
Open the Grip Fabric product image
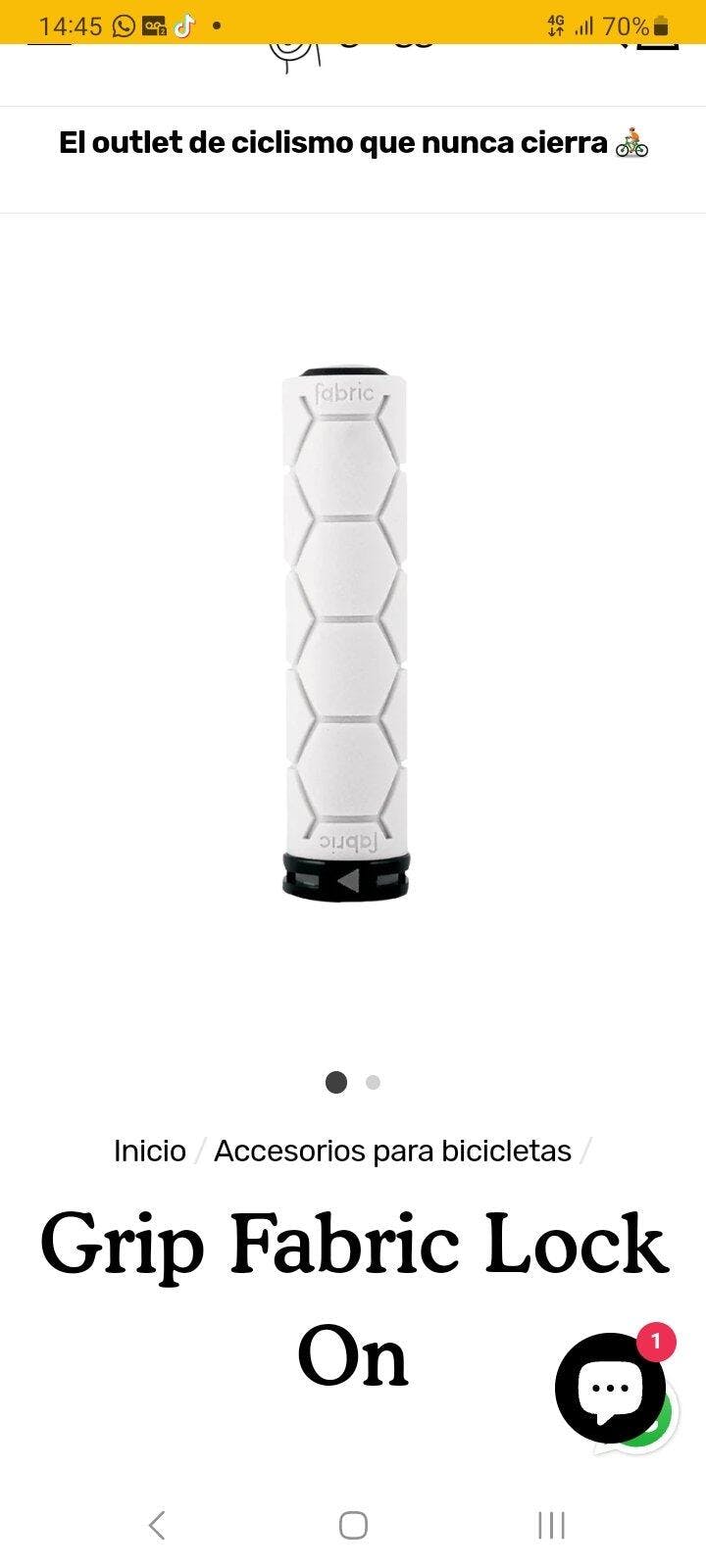[345, 632]
